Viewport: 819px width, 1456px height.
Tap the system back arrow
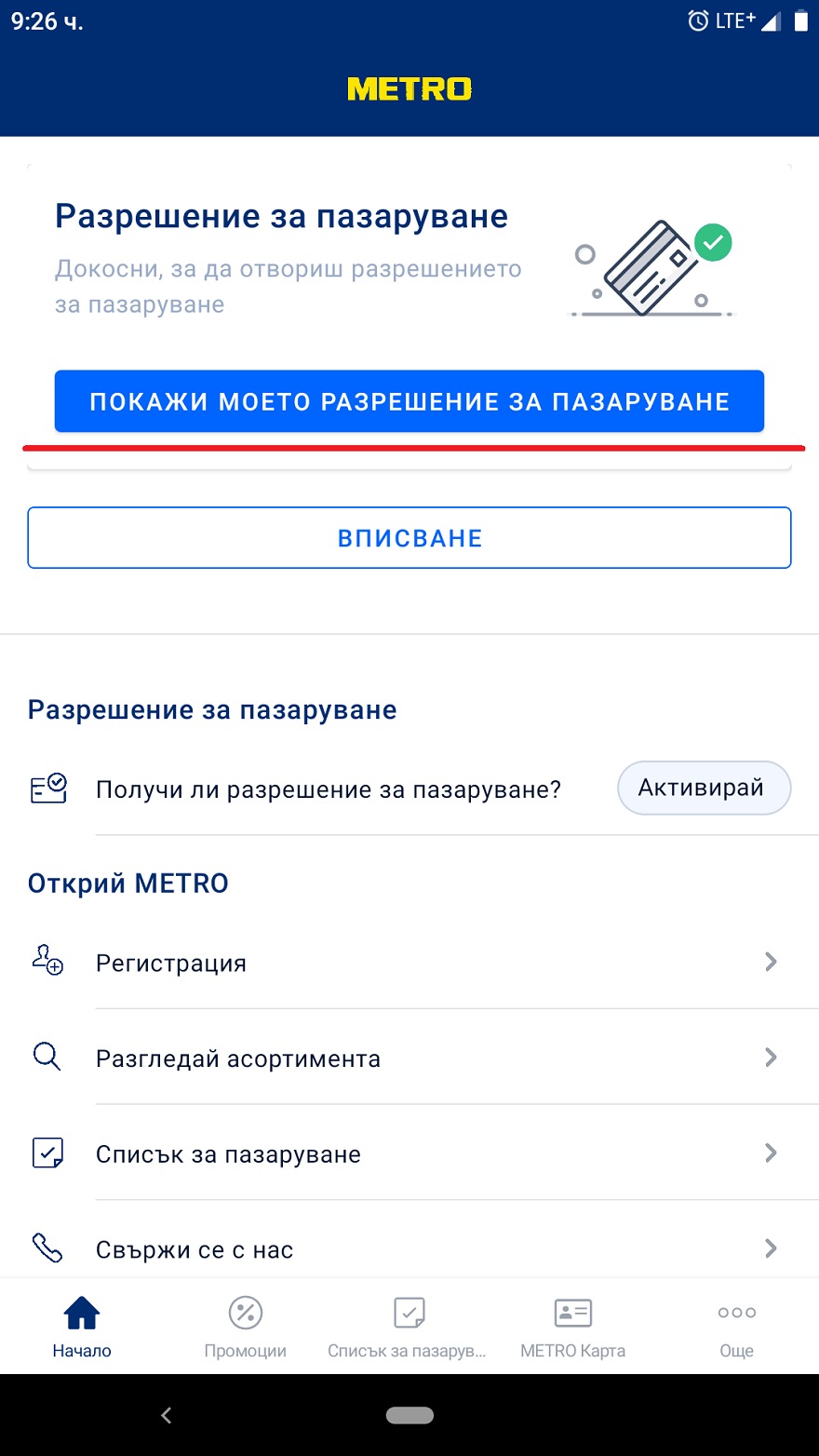(167, 1416)
